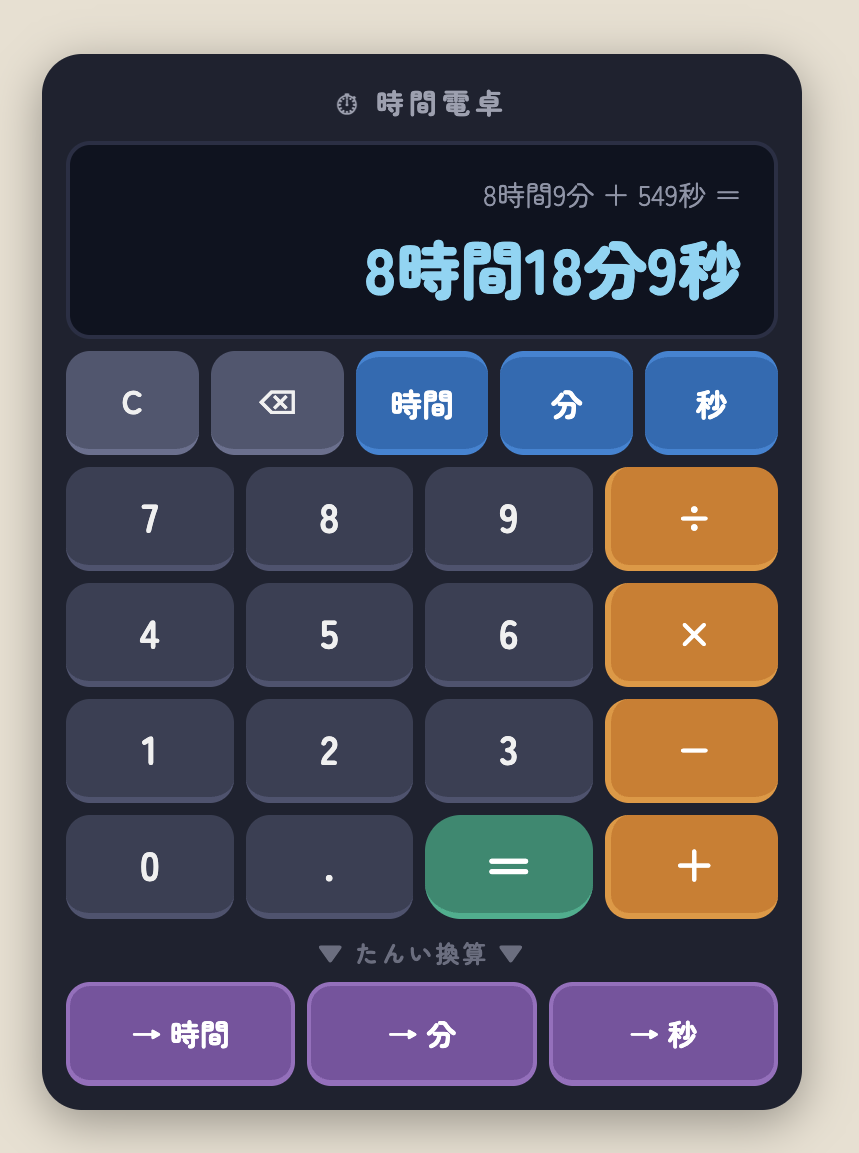
Task: Select the multiplication operator
Action: 691,634
